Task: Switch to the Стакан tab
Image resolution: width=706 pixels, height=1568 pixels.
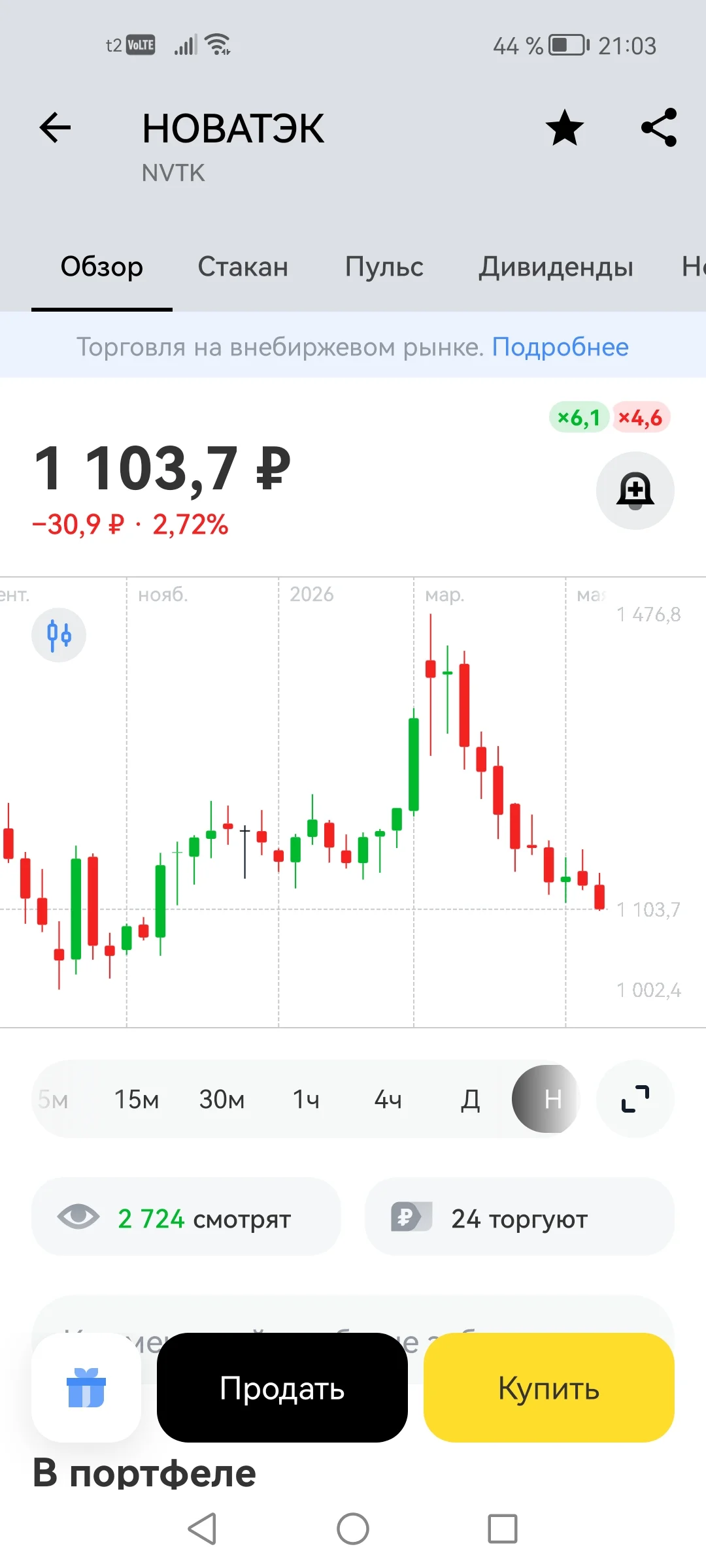Action: [243, 267]
